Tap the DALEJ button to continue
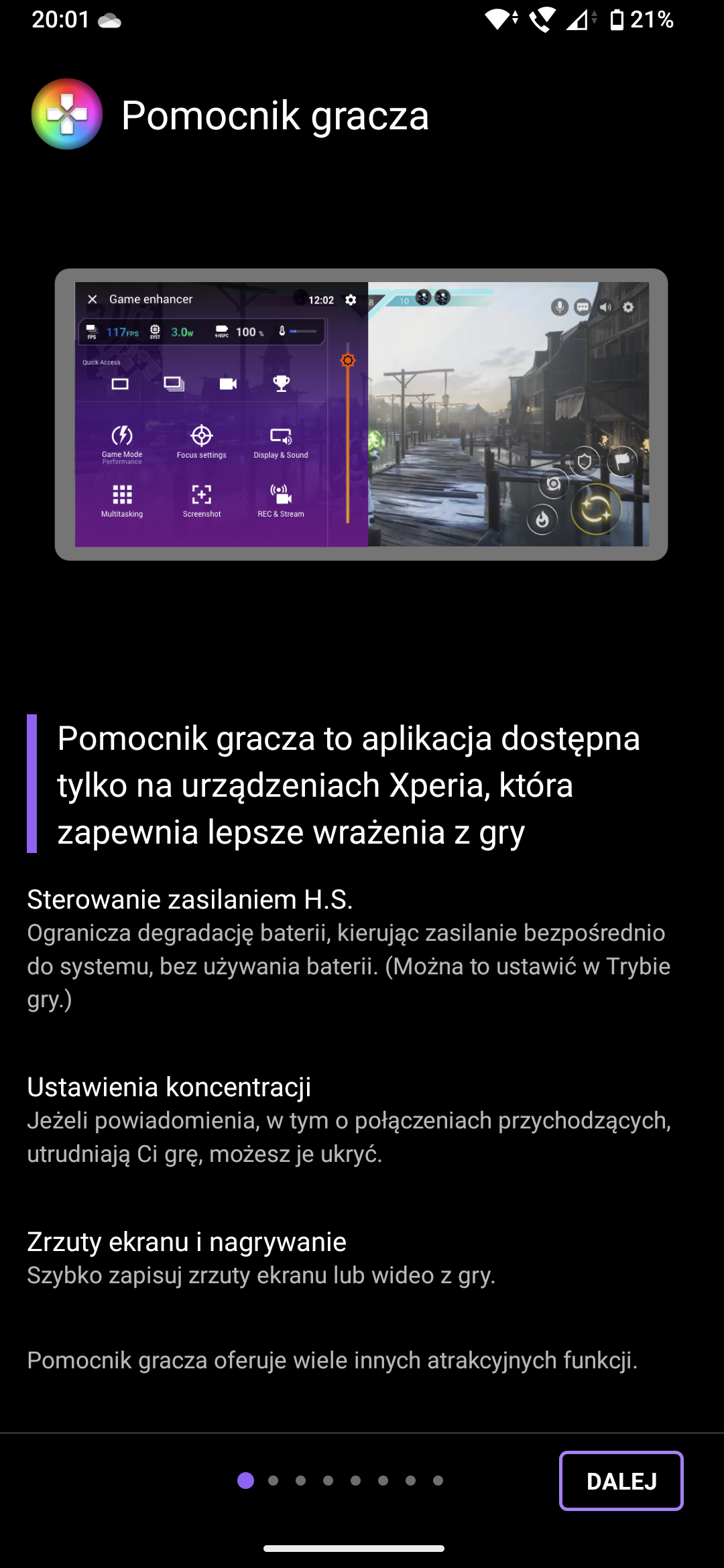 621,1481
